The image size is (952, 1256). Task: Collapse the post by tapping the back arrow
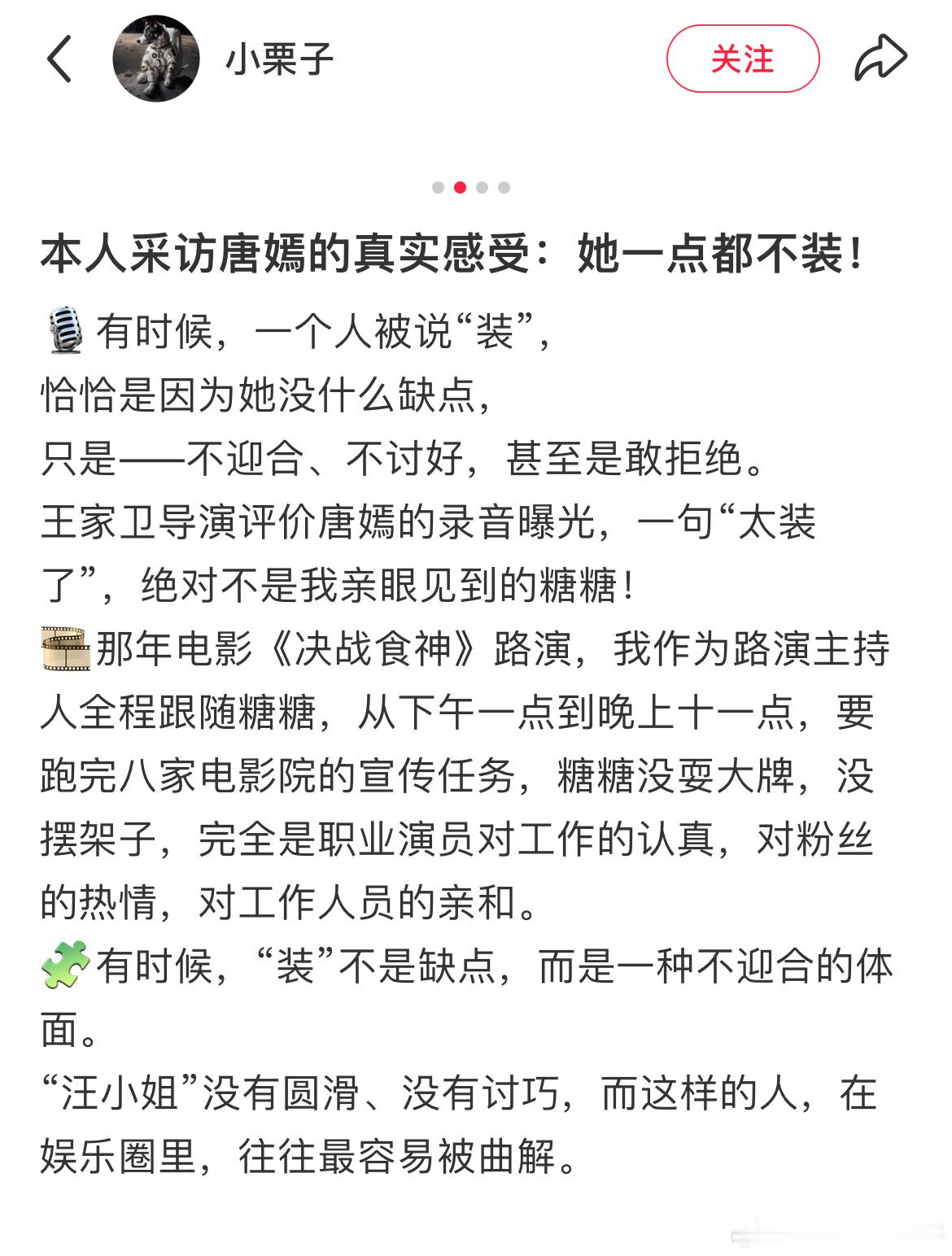59,59
